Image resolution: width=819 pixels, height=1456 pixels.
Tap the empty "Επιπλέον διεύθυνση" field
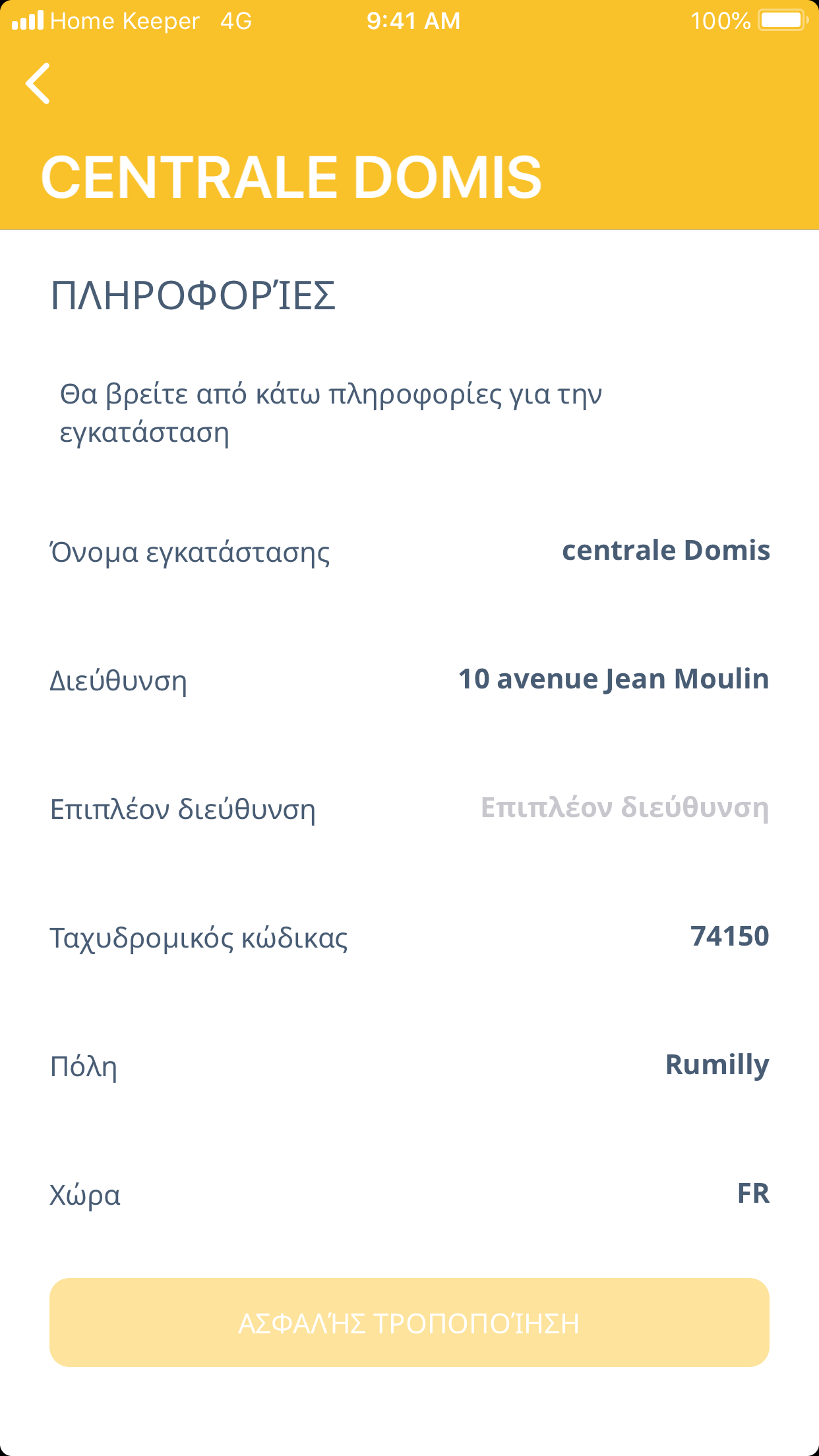(x=624, y=808)
